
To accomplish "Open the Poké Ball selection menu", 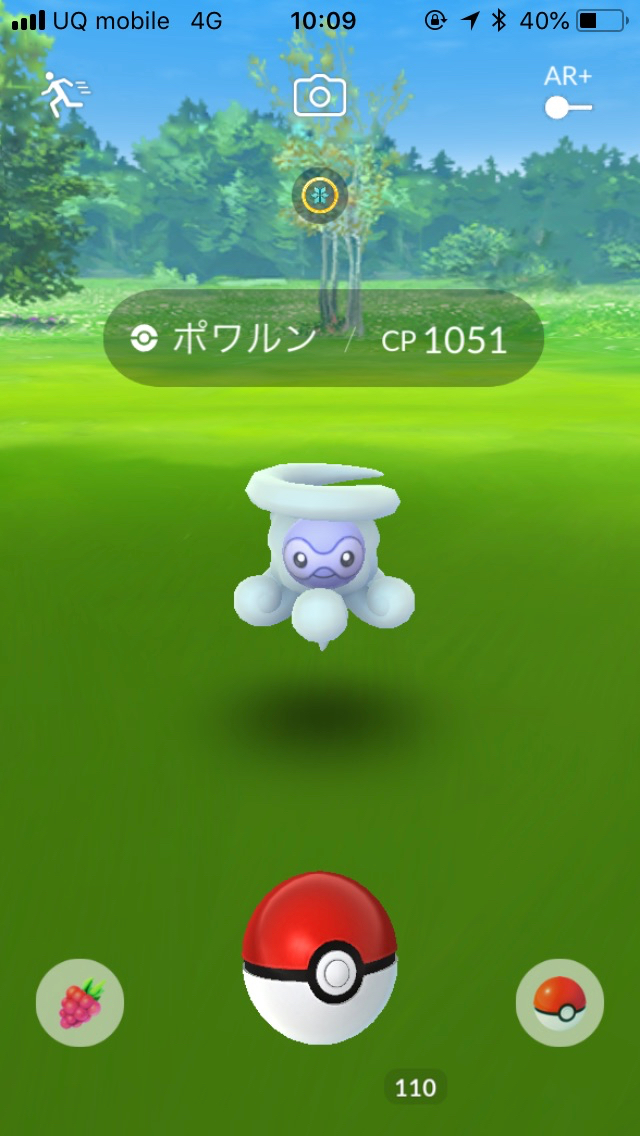I will (x=560, y=1002).
